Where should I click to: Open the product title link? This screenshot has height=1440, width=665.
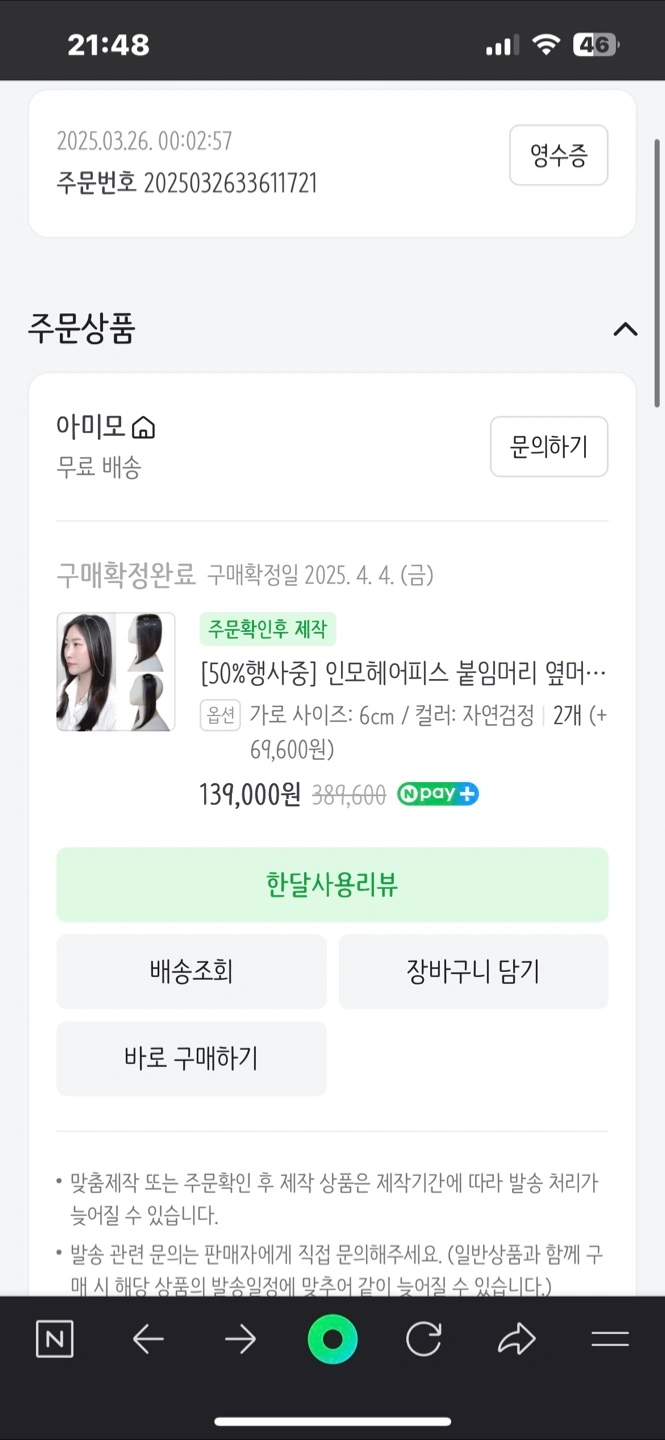pyautogui.click(x=403, y=671)
